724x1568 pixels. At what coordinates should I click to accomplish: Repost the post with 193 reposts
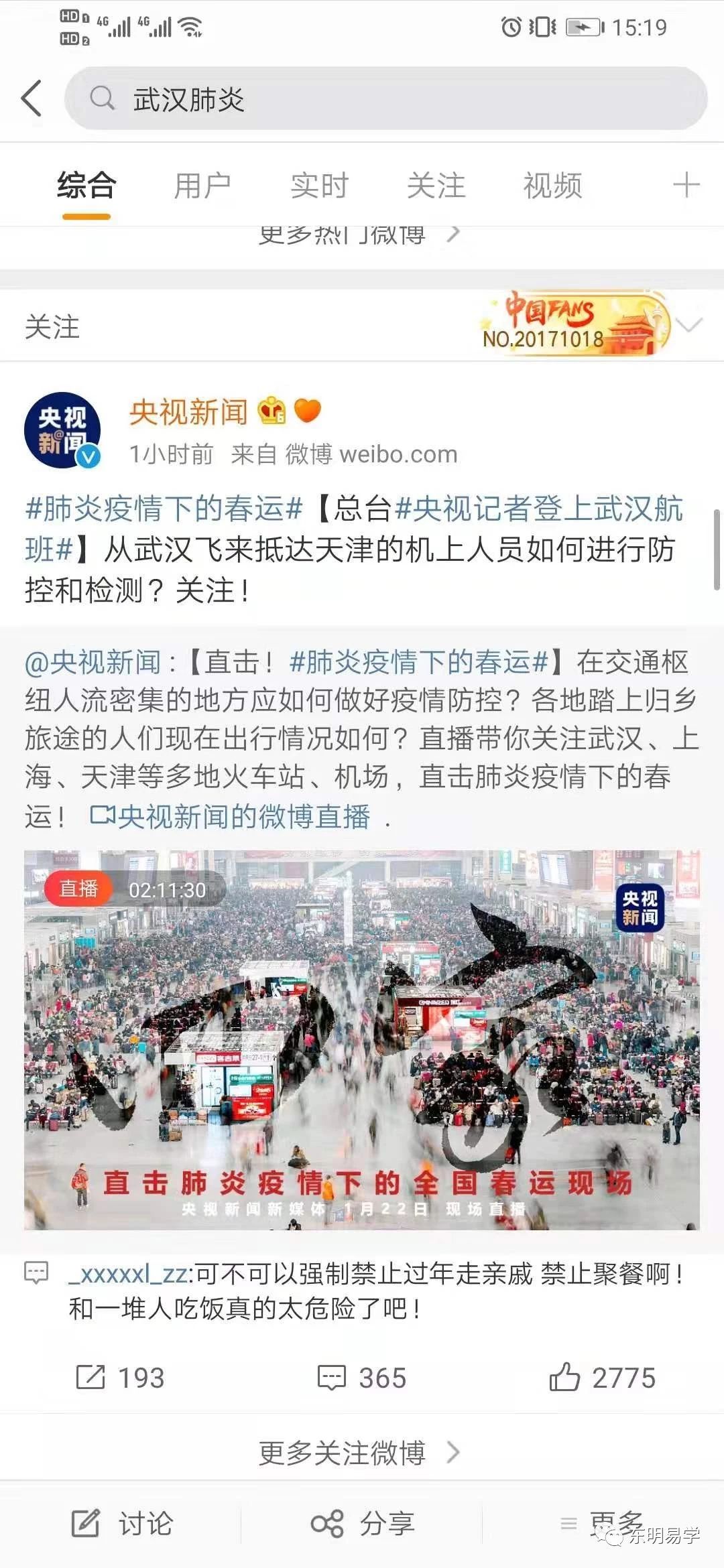point(119,1377)
